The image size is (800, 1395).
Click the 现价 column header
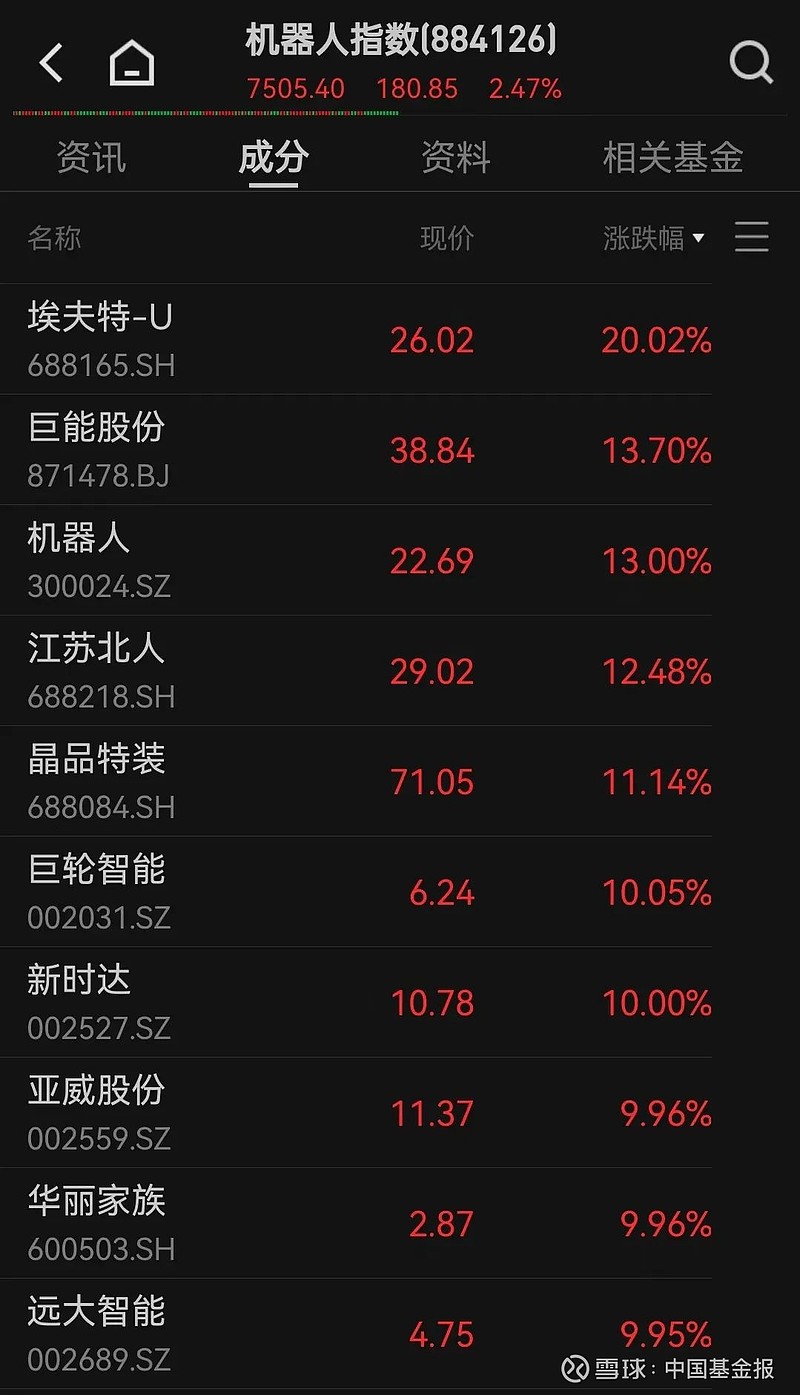tap(449, 238)
